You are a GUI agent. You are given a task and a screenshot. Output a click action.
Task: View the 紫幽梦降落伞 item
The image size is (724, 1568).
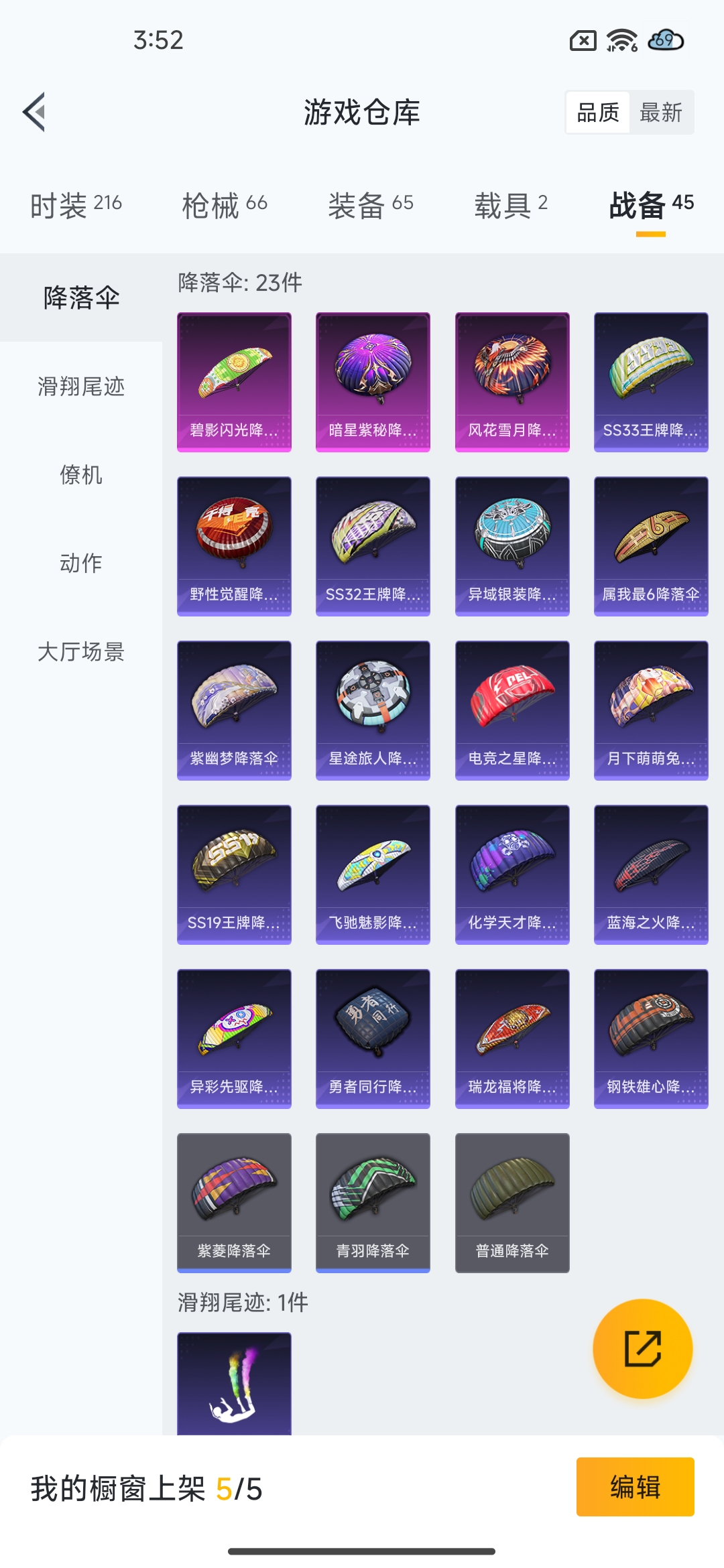(x=234, y=710)
